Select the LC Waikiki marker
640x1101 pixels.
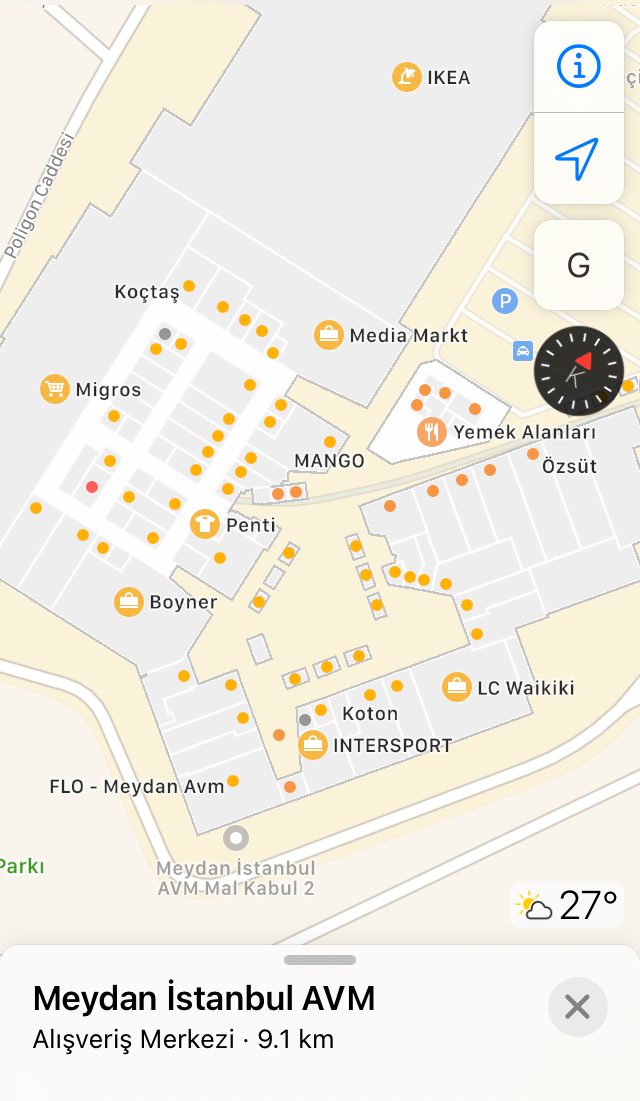[x=456, y=687]
